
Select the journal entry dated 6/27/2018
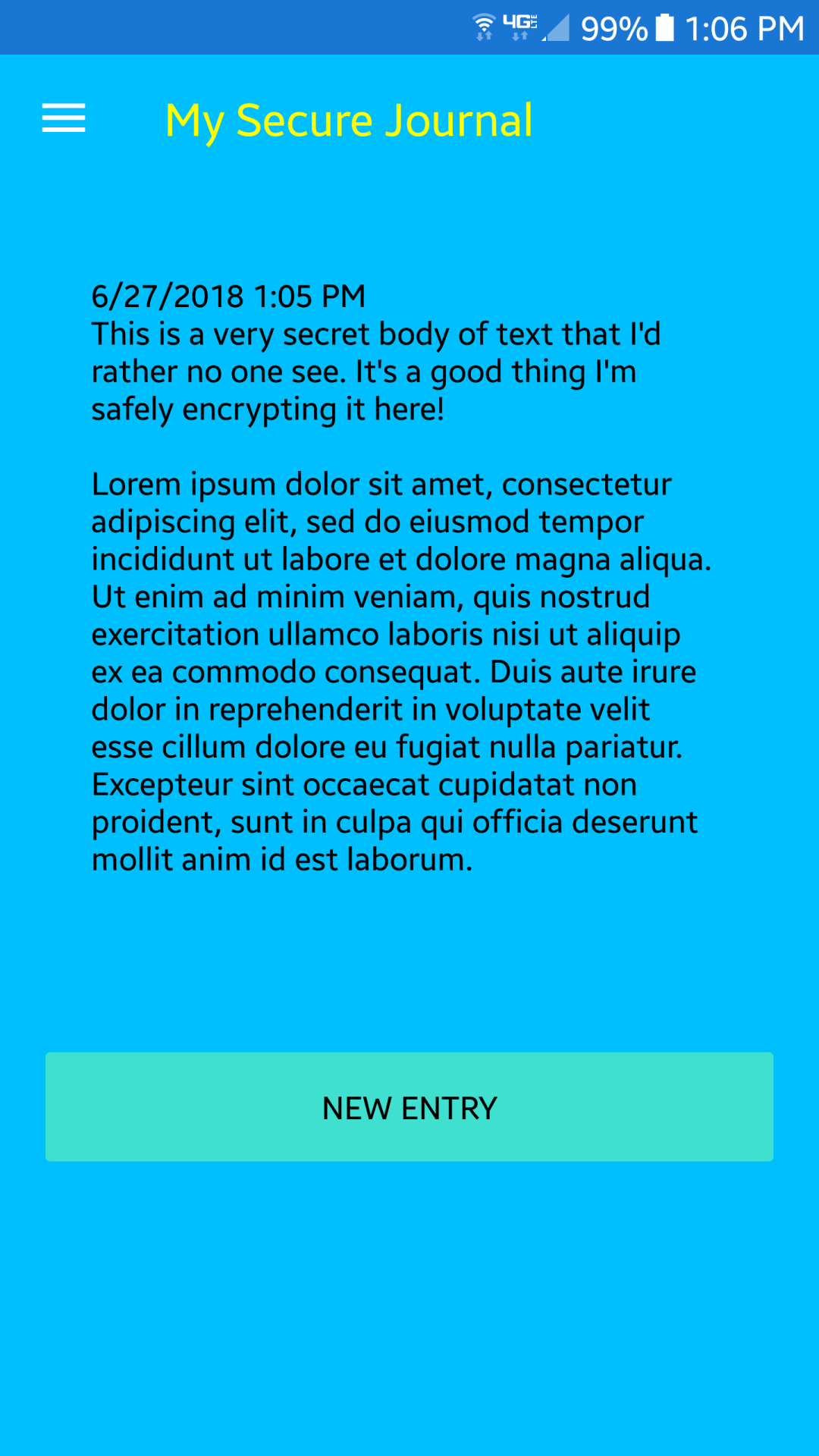click(x=229, y=297)
